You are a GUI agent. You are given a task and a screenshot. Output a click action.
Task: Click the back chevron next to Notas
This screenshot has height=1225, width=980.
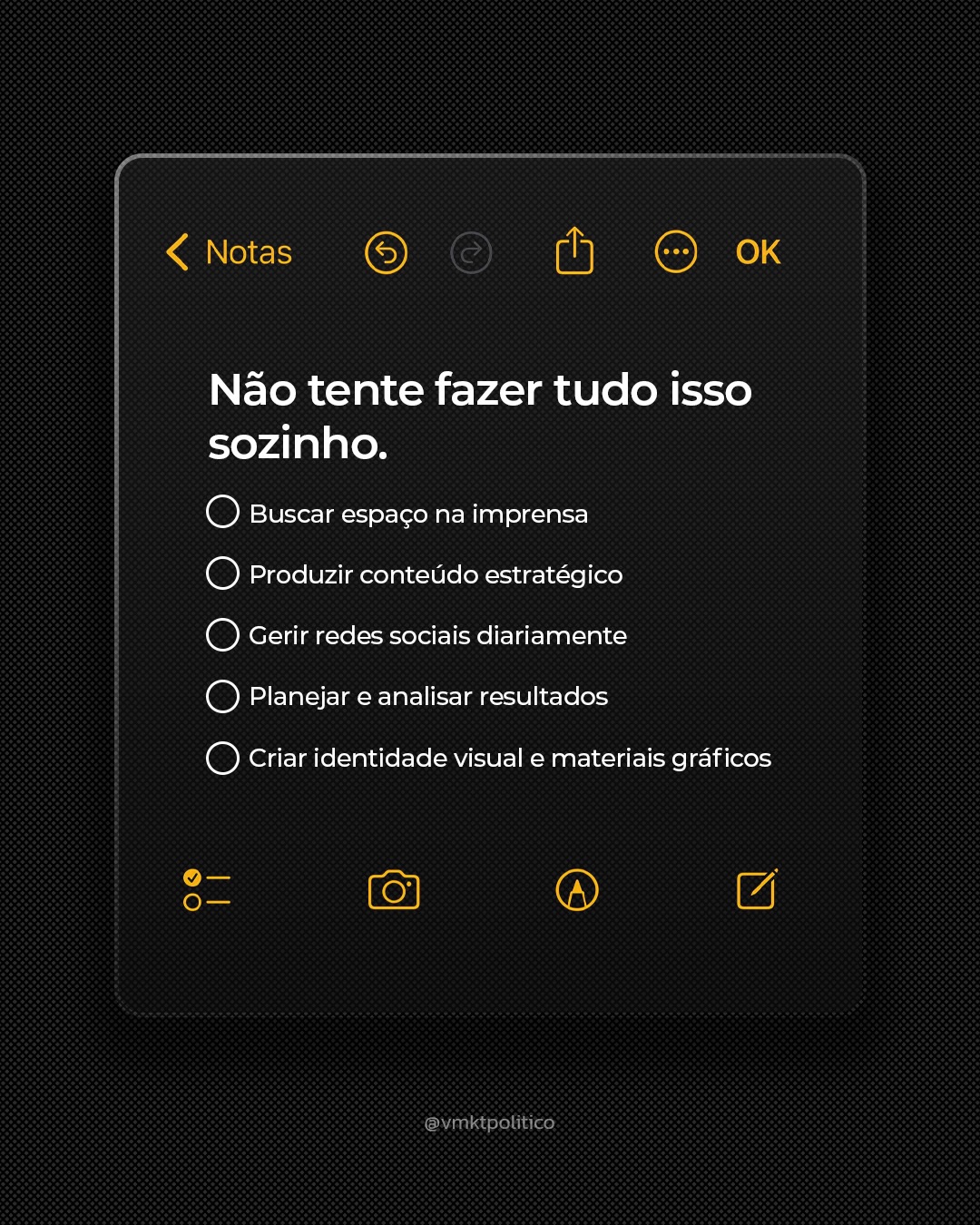pyautogui.click(x=178, y=251)
